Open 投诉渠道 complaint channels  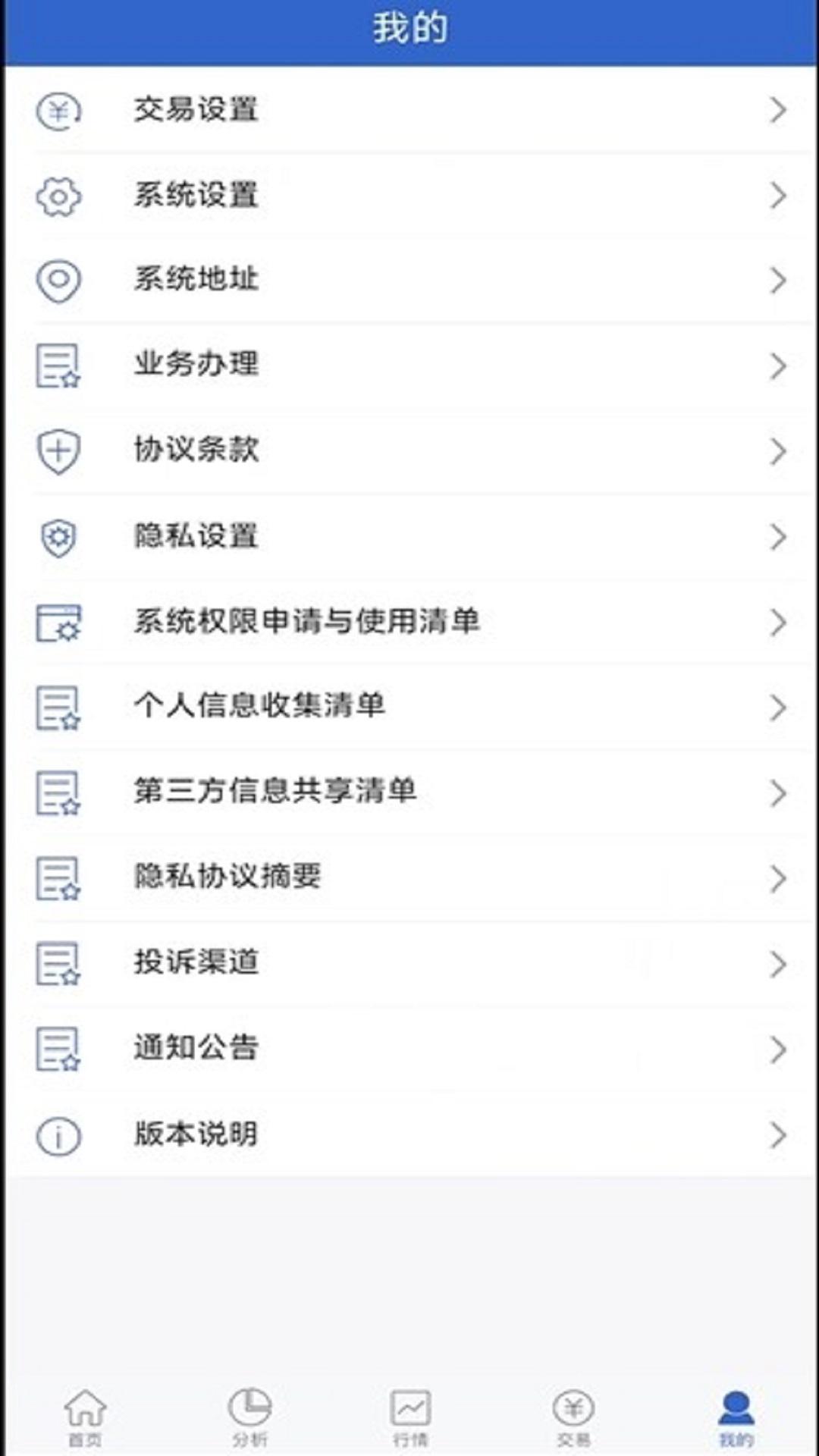(x=409, y=963)
